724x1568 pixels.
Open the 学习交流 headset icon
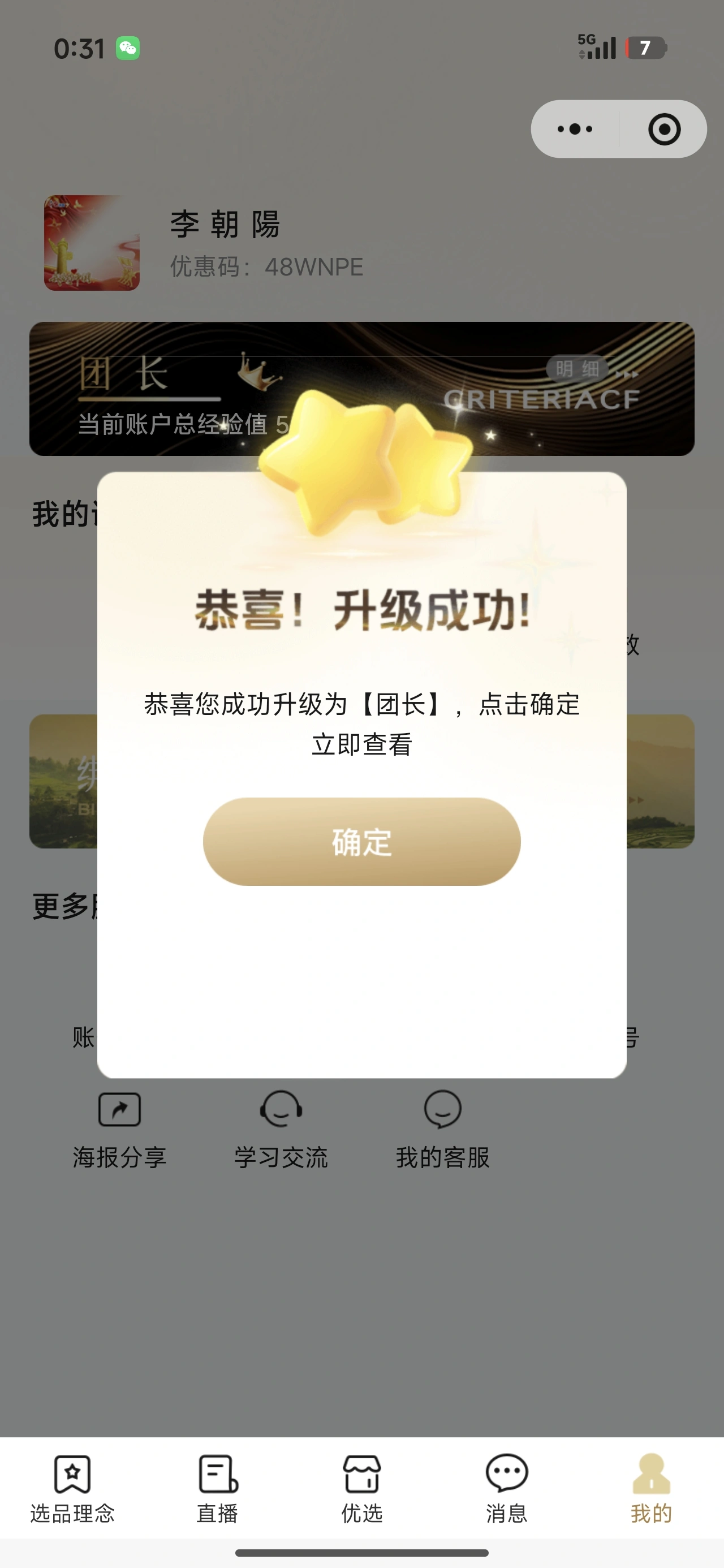click(281, 1109)
